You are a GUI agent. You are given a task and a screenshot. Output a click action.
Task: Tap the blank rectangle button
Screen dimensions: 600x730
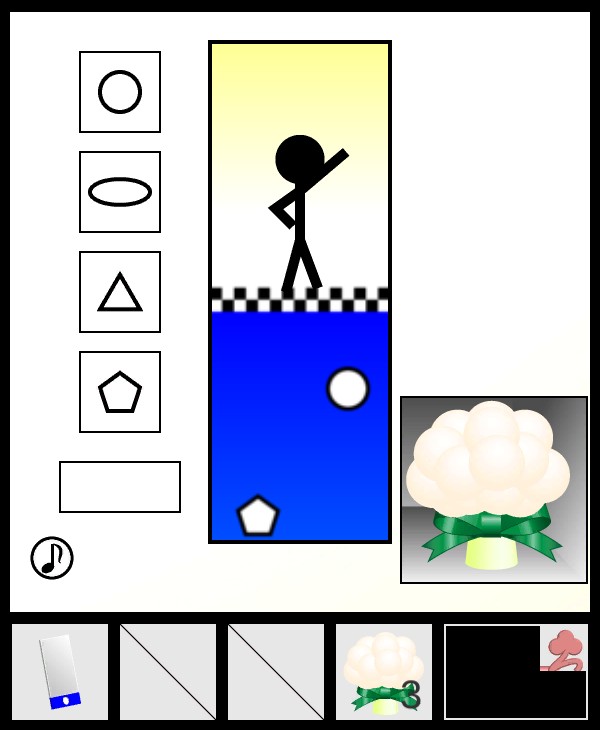click(120, 487)
